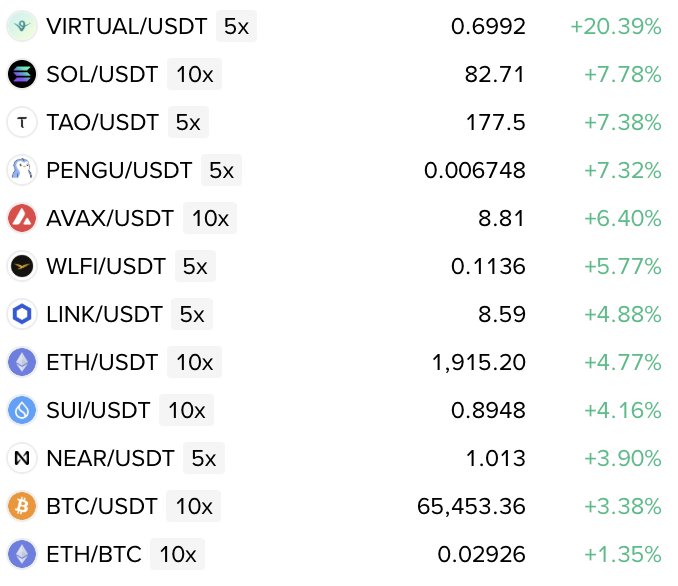The height and width of the screenshot is (586, 678).
Task: View TAO/USDT pair details
Action: 102,123
